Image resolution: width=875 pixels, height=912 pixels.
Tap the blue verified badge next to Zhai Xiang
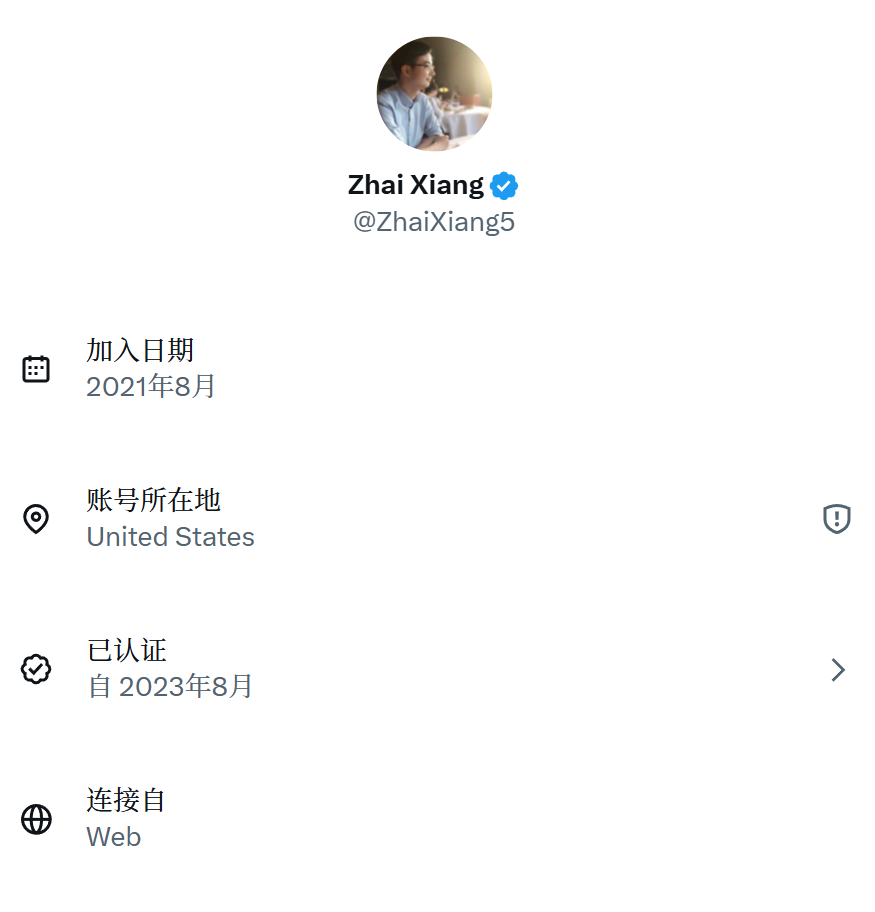coord(504,186)
